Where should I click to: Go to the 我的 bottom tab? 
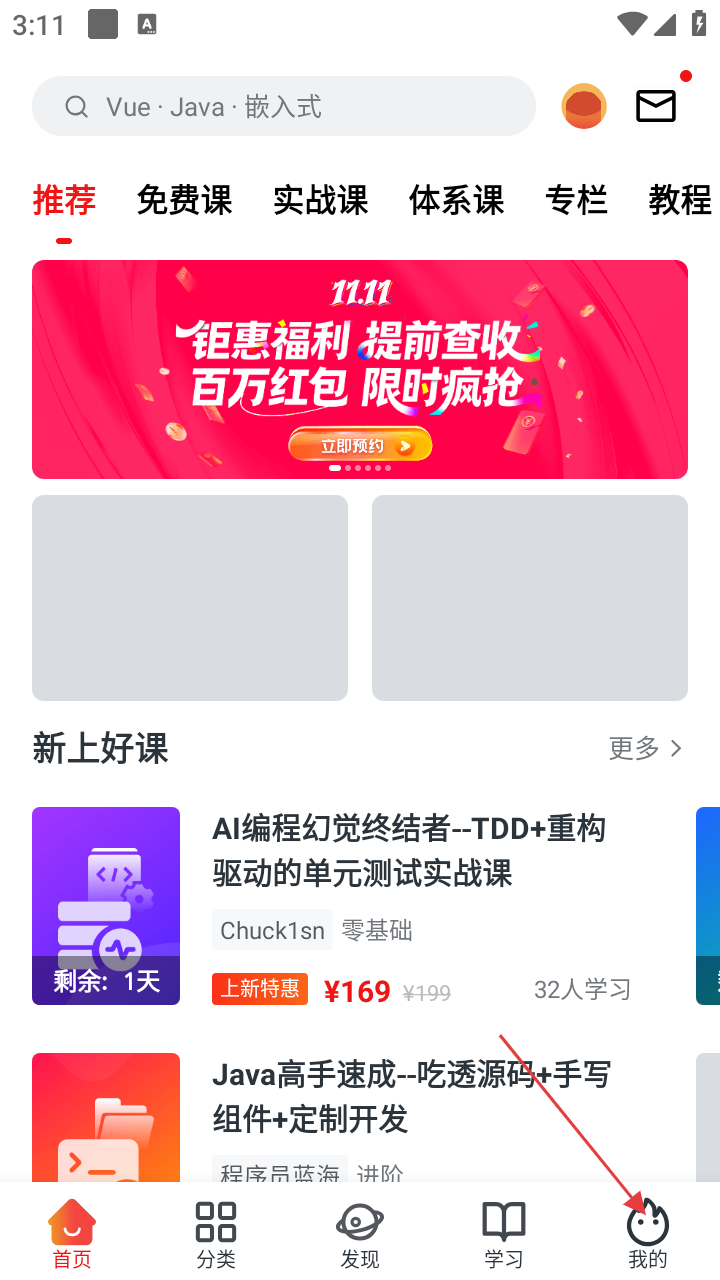(648, 1235)
